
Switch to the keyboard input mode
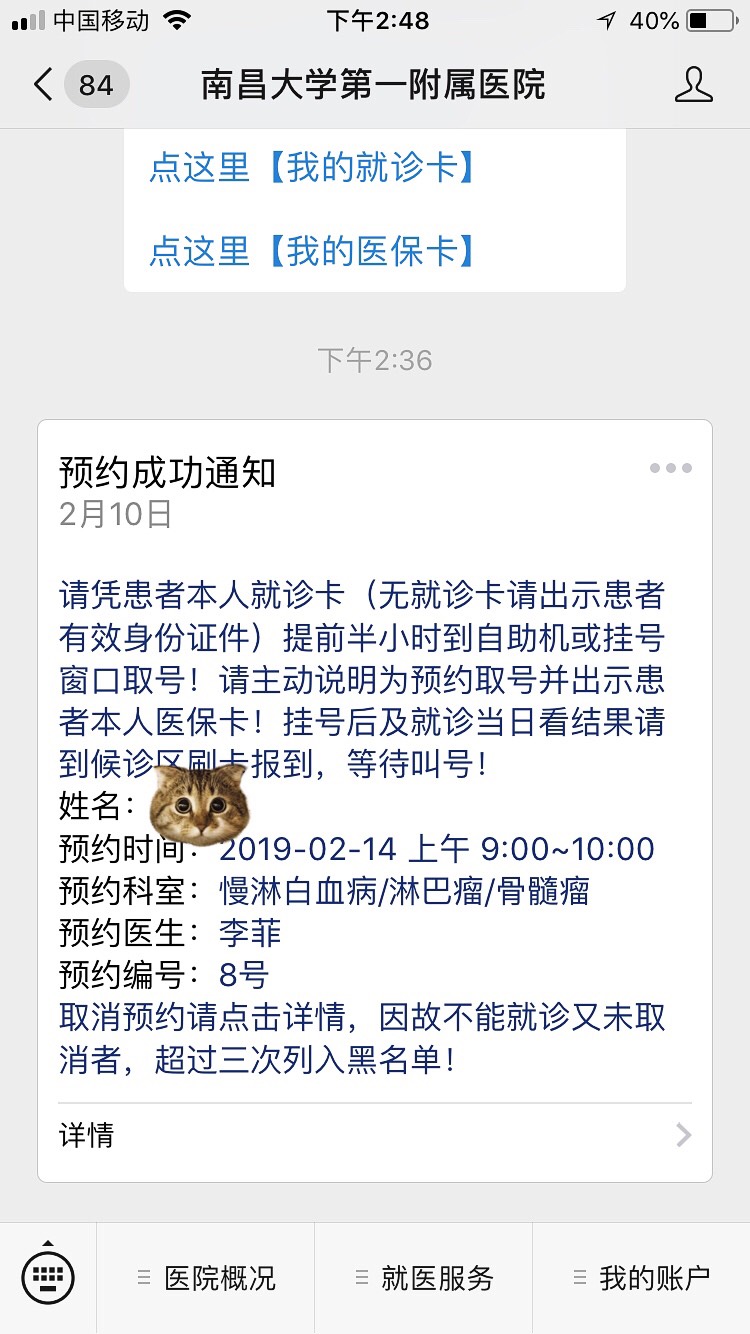click(x=48, y=1277)
